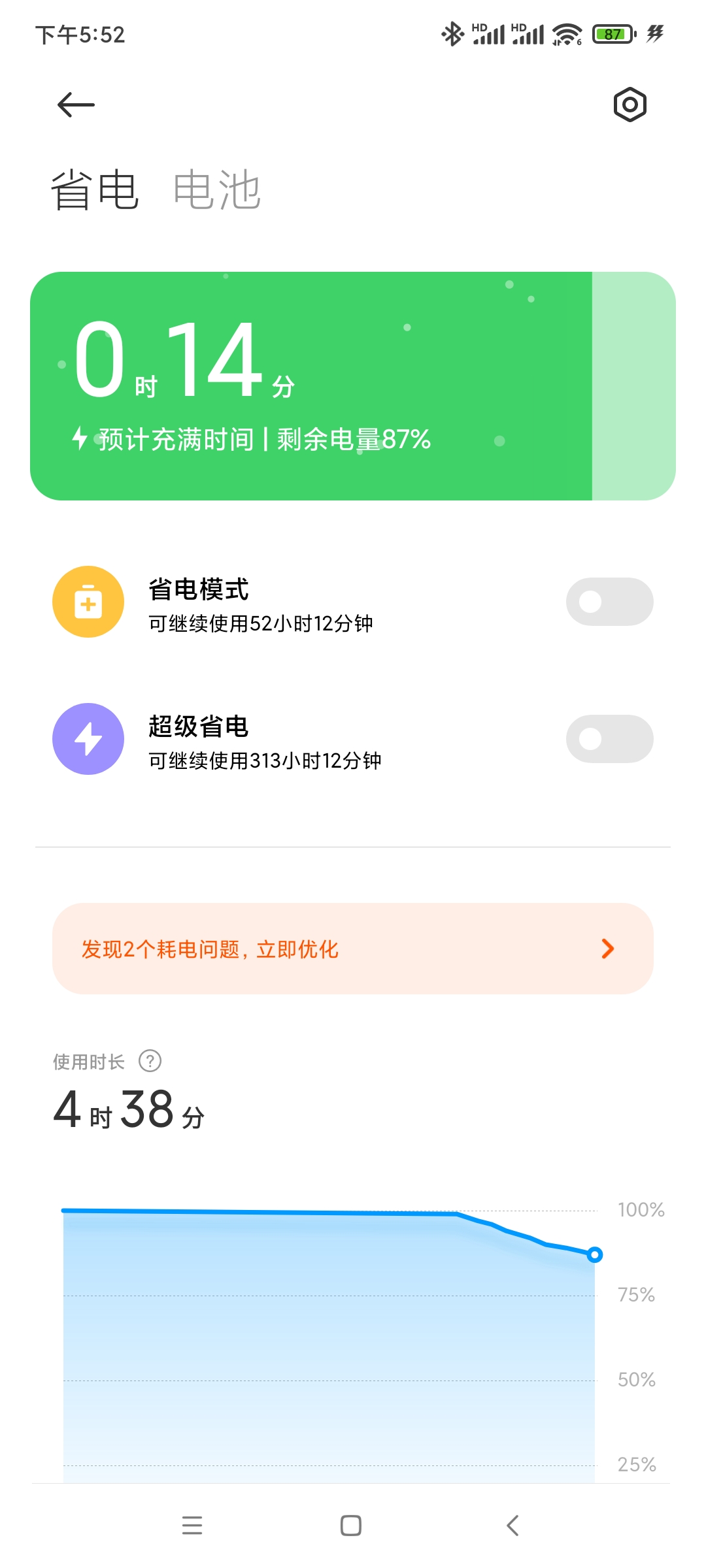Image resolution: width=706 pixels, height=1568 pixels.
Task: Select the 省电 tab
Action: coord(95,190)
